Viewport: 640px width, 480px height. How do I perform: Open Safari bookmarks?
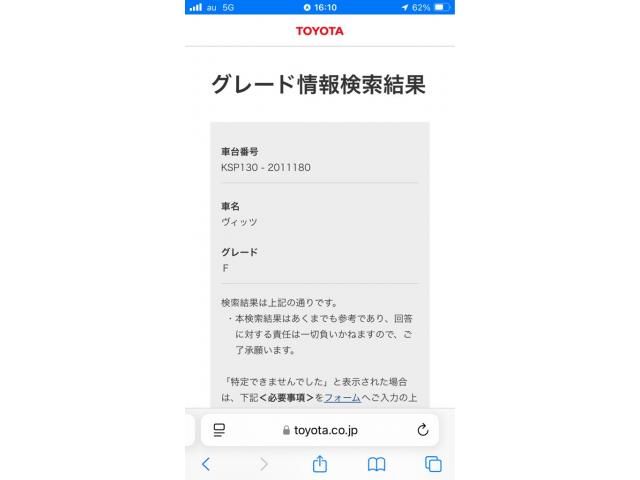click(377, 464)
